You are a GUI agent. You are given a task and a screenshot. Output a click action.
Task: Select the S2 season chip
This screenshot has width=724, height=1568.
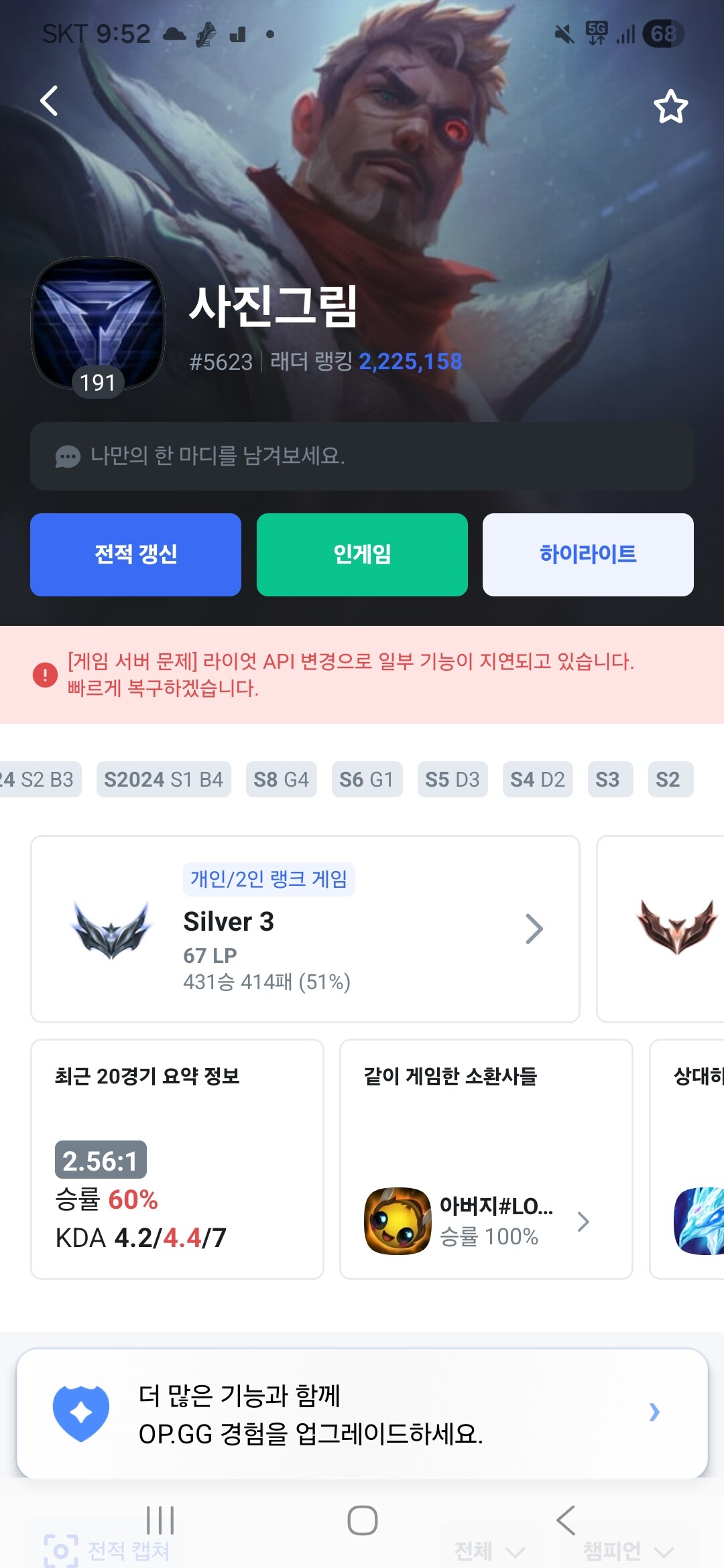[670, 779]
